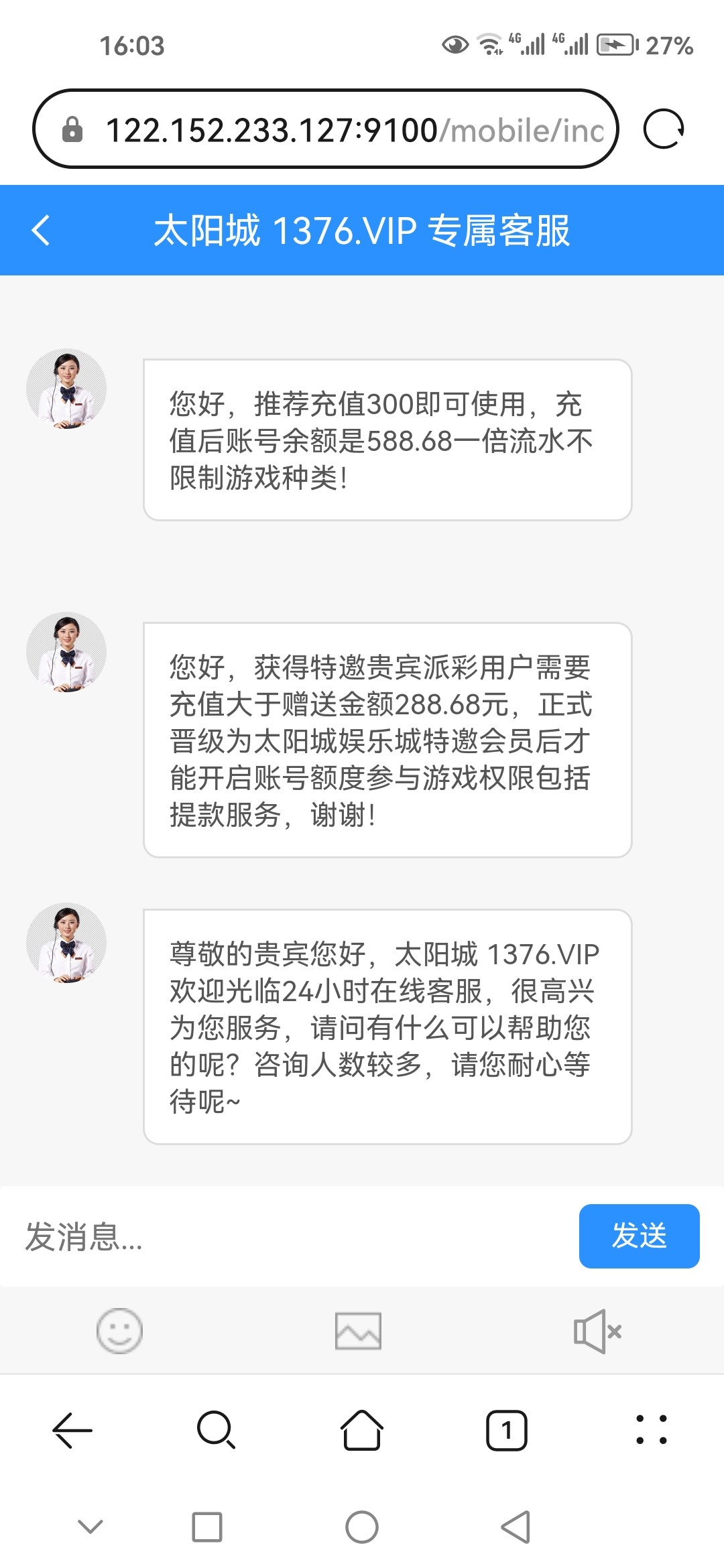
Task: Open recent apps with the square button
Action: [x=206, y=1527]
